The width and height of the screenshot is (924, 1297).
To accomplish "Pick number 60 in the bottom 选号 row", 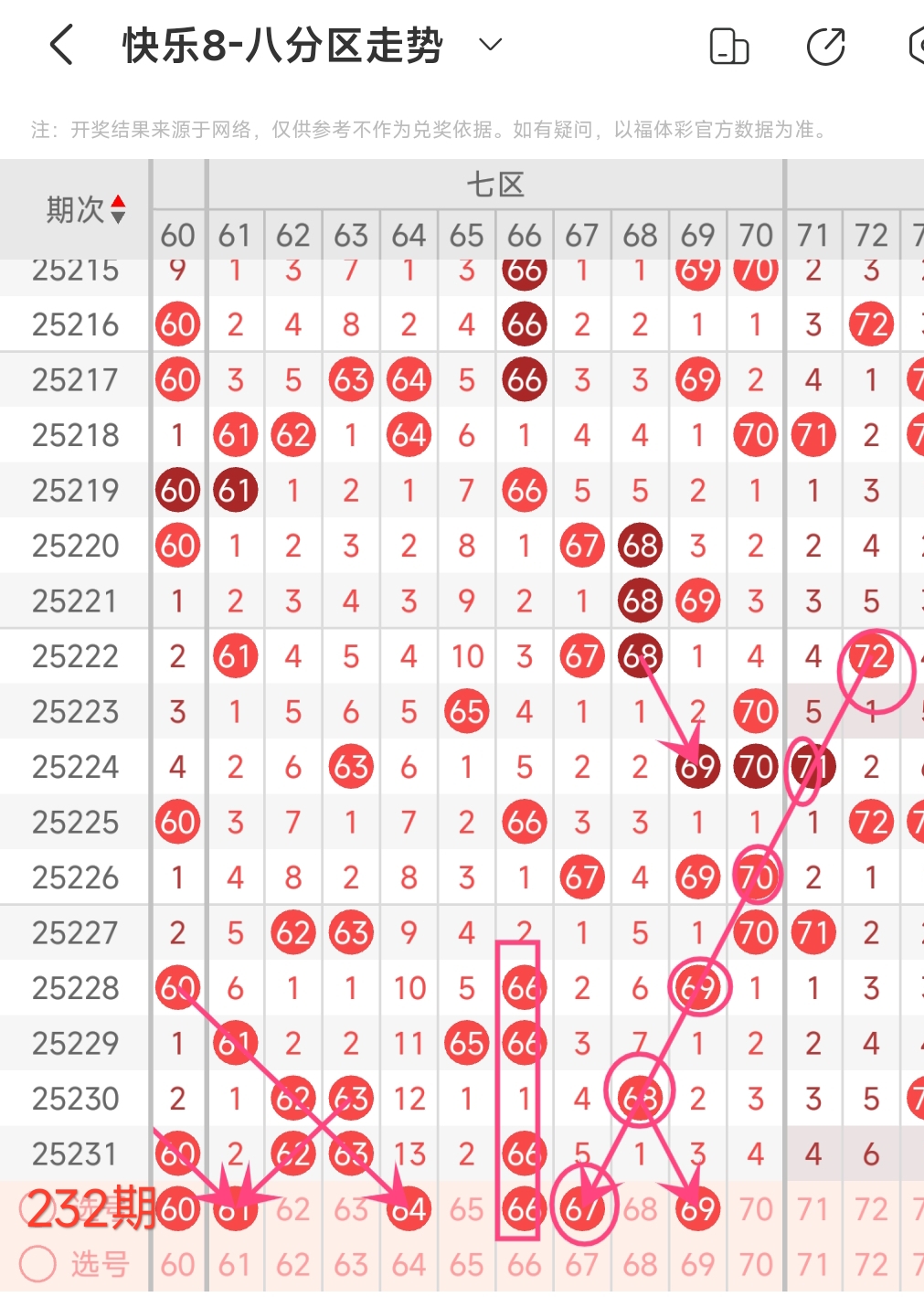I will (177, 1265).
